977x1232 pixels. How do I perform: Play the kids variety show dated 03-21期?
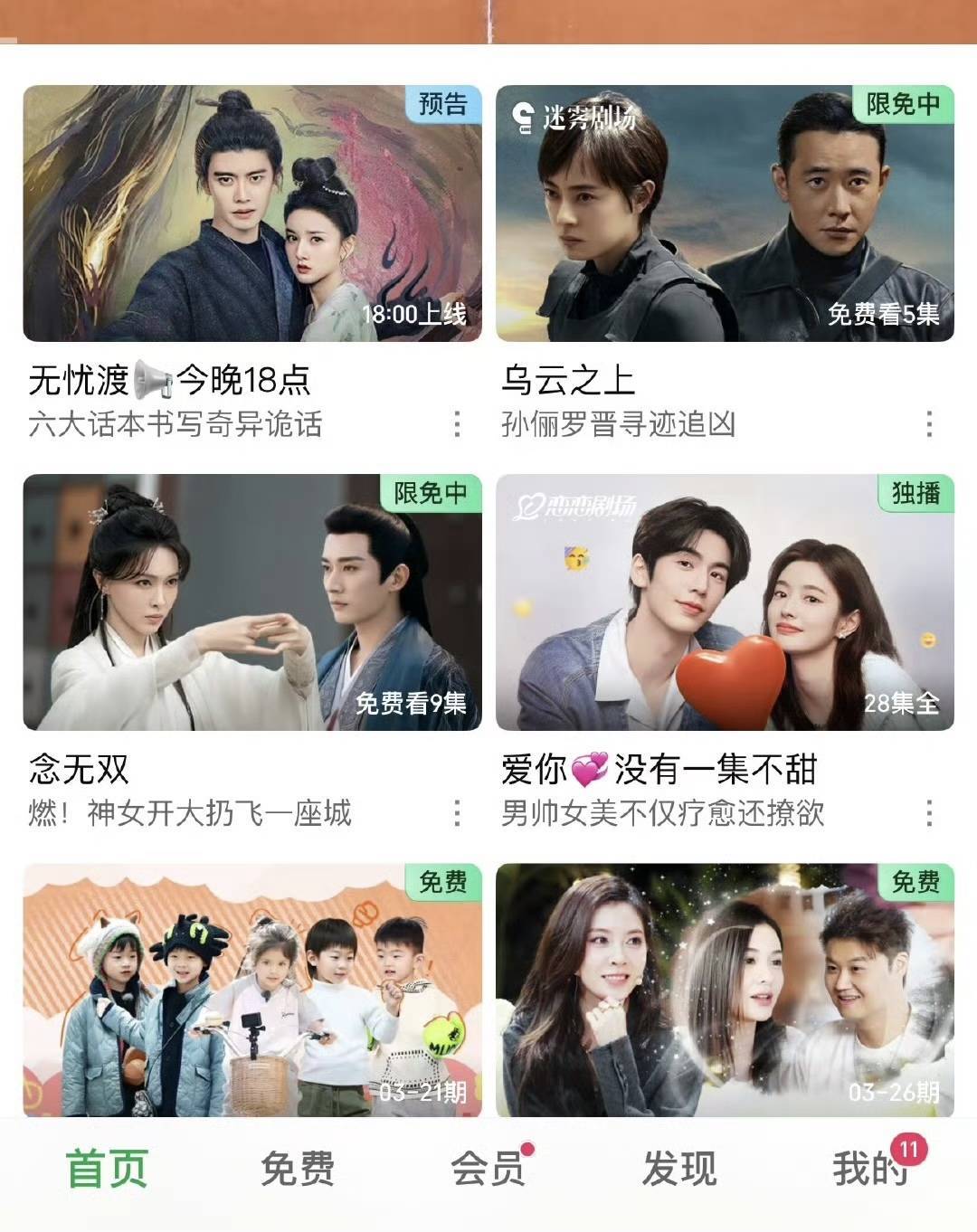tap(252, 990)
